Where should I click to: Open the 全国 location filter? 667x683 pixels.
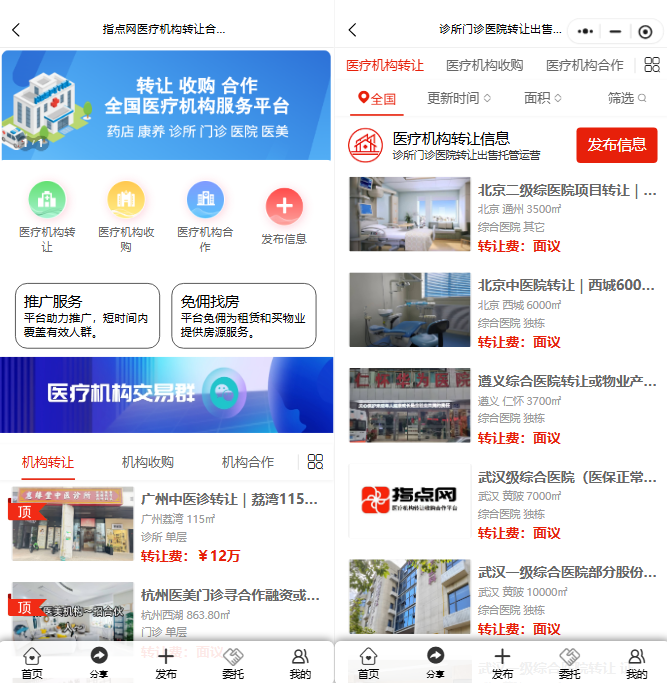tap(377, 98)
